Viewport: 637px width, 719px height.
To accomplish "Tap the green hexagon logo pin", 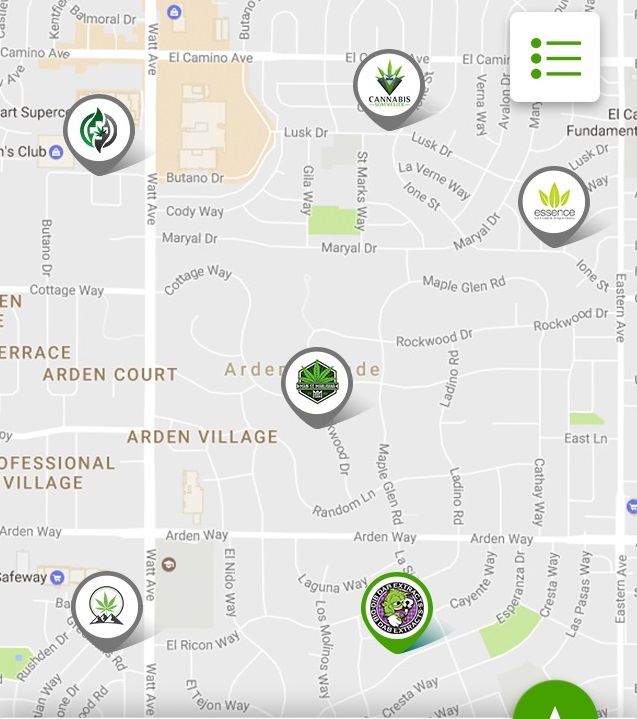I will pyautogui.click(x=317, y=382).
